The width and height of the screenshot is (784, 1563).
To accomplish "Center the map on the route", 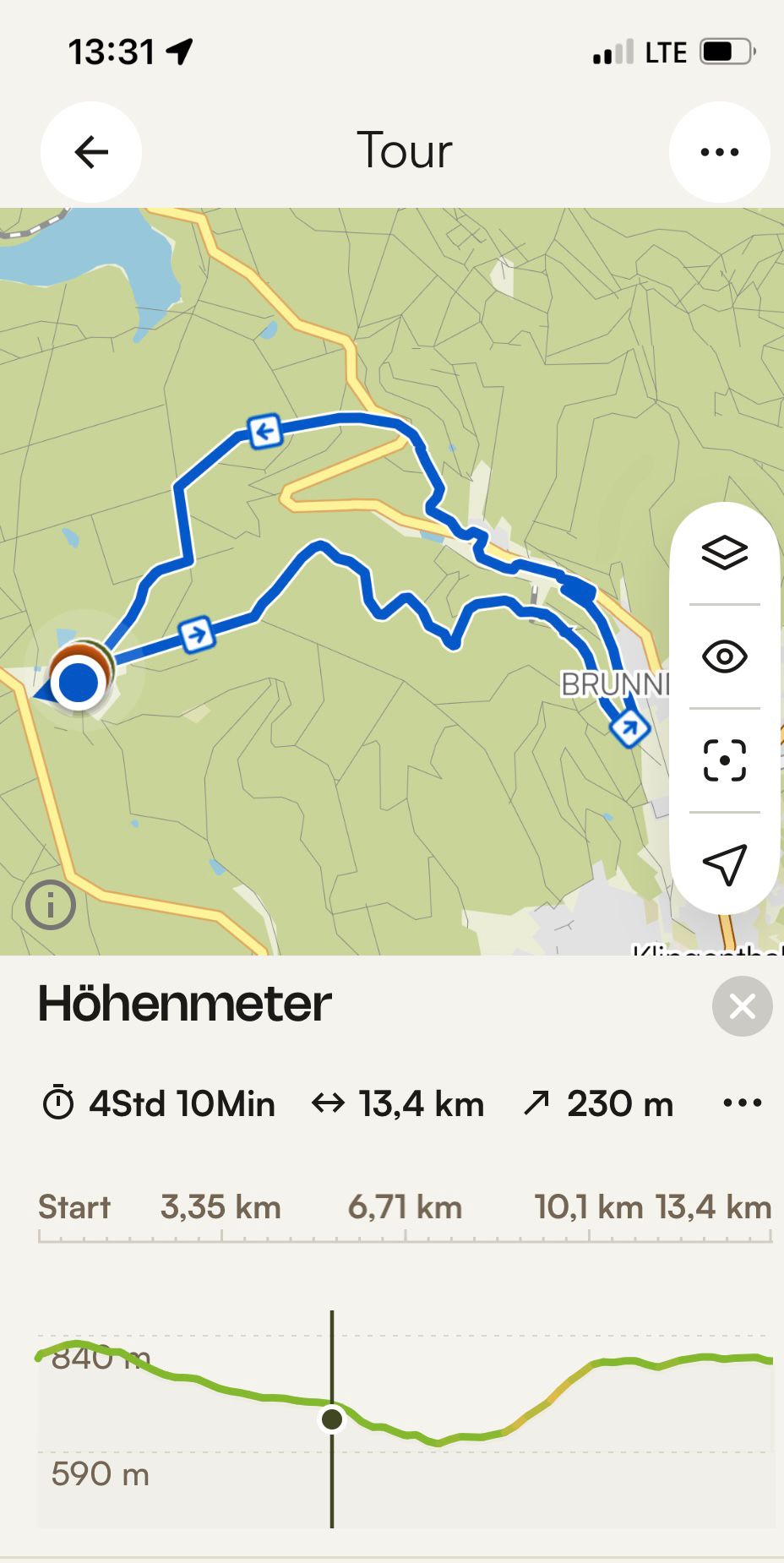I will pyautogui.click(x=724, y=760).
